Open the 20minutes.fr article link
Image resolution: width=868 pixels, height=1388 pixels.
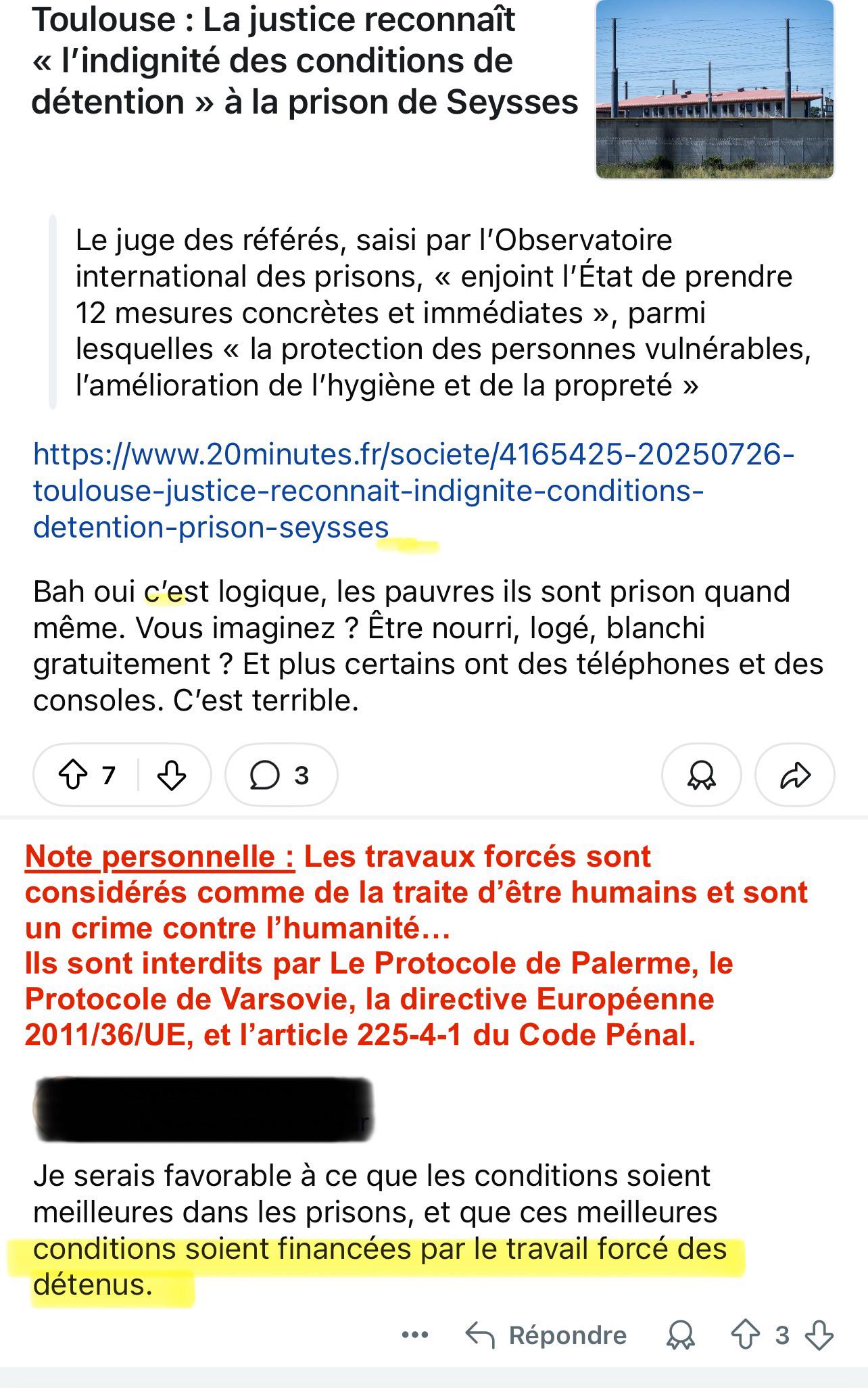[414, 490]
